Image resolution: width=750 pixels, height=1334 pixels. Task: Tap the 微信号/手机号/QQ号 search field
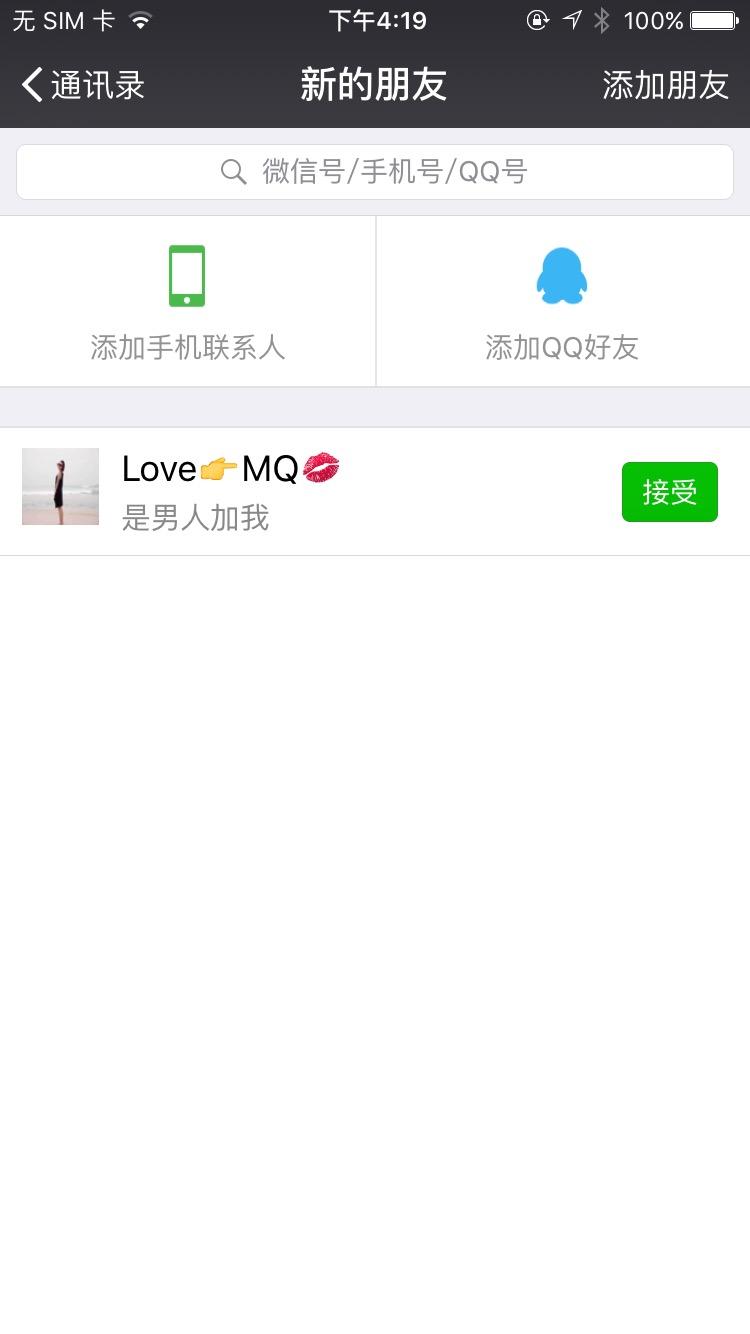point(375,172)
